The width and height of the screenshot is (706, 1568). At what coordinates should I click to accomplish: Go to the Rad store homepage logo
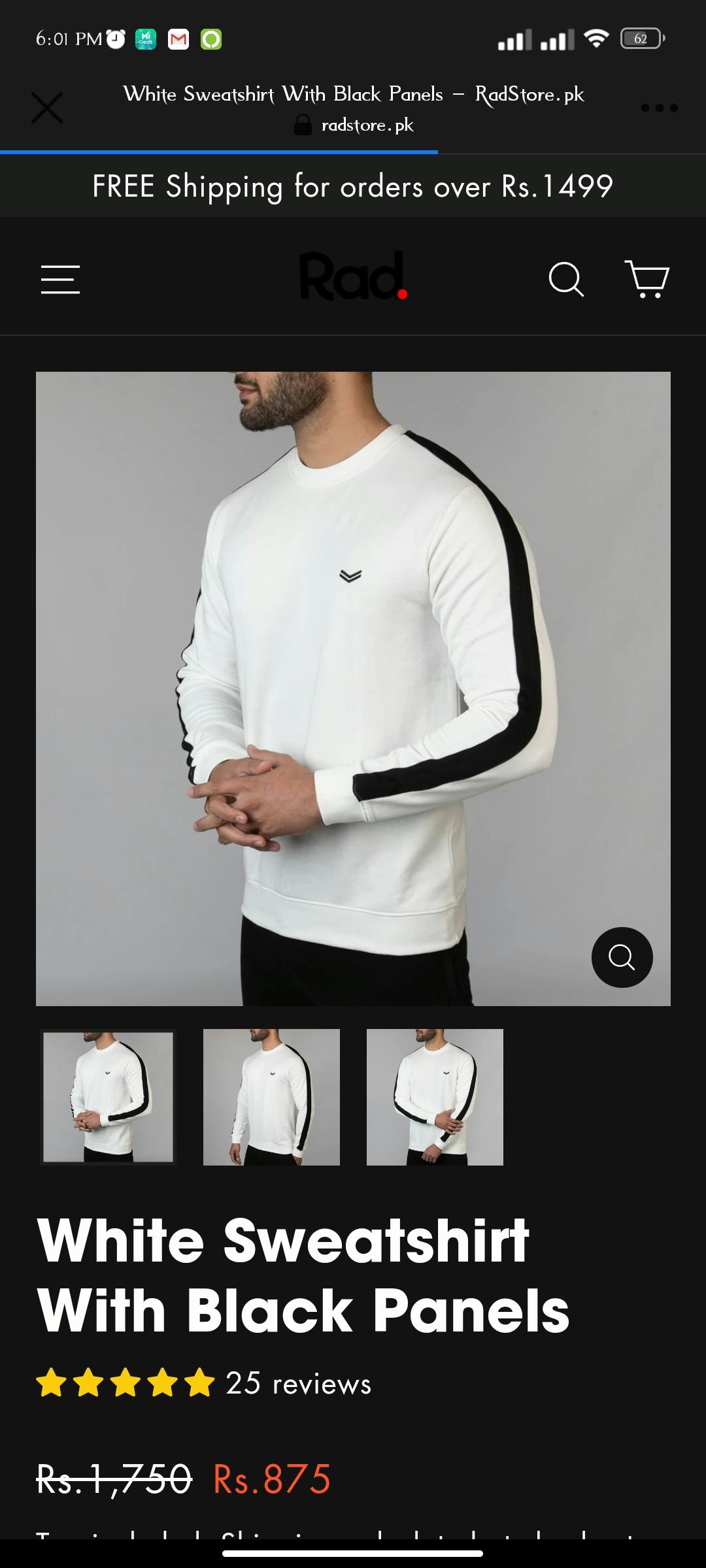[353, 277]
